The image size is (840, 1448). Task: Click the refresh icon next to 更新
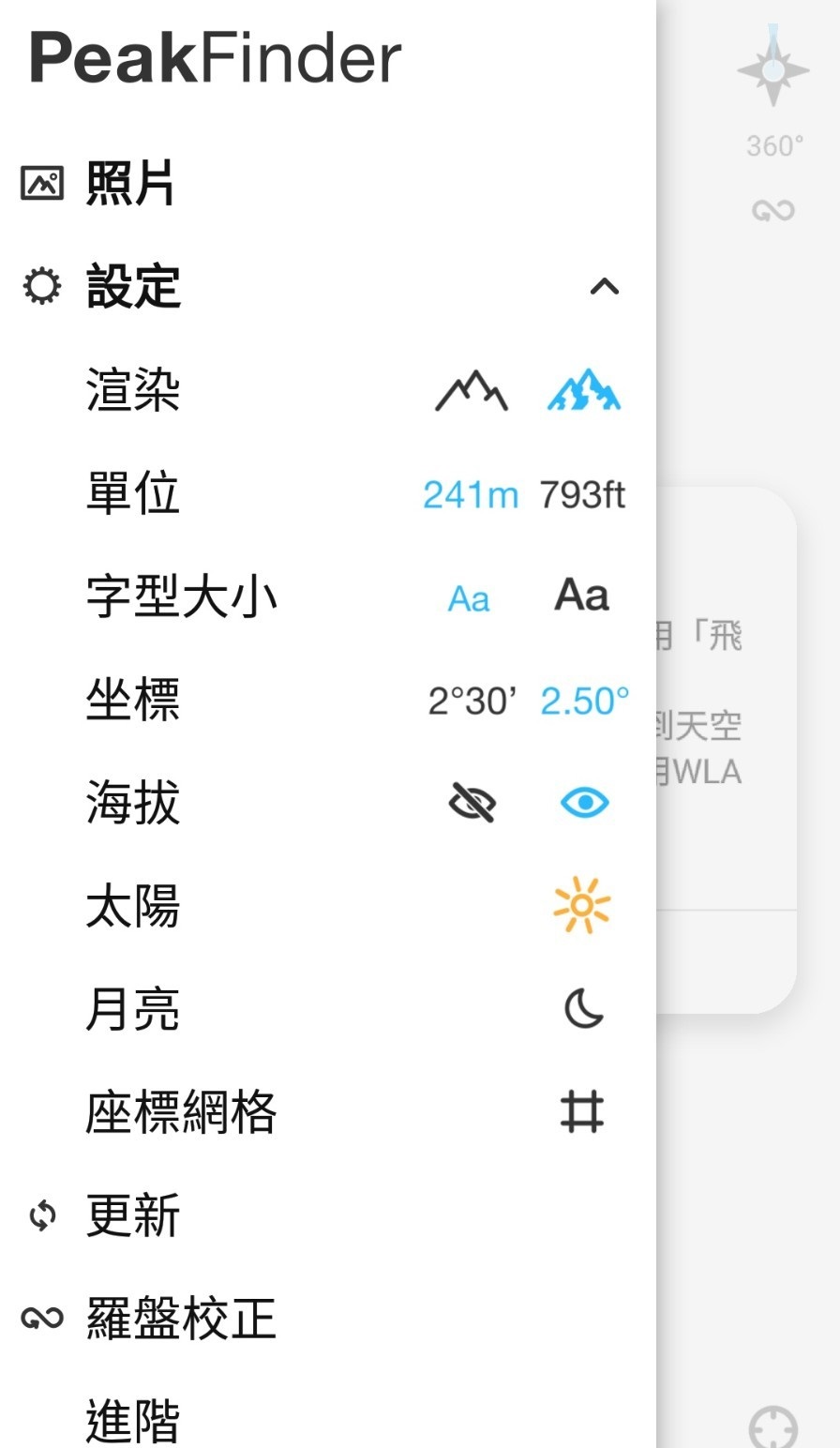[x=41, y=1217]
